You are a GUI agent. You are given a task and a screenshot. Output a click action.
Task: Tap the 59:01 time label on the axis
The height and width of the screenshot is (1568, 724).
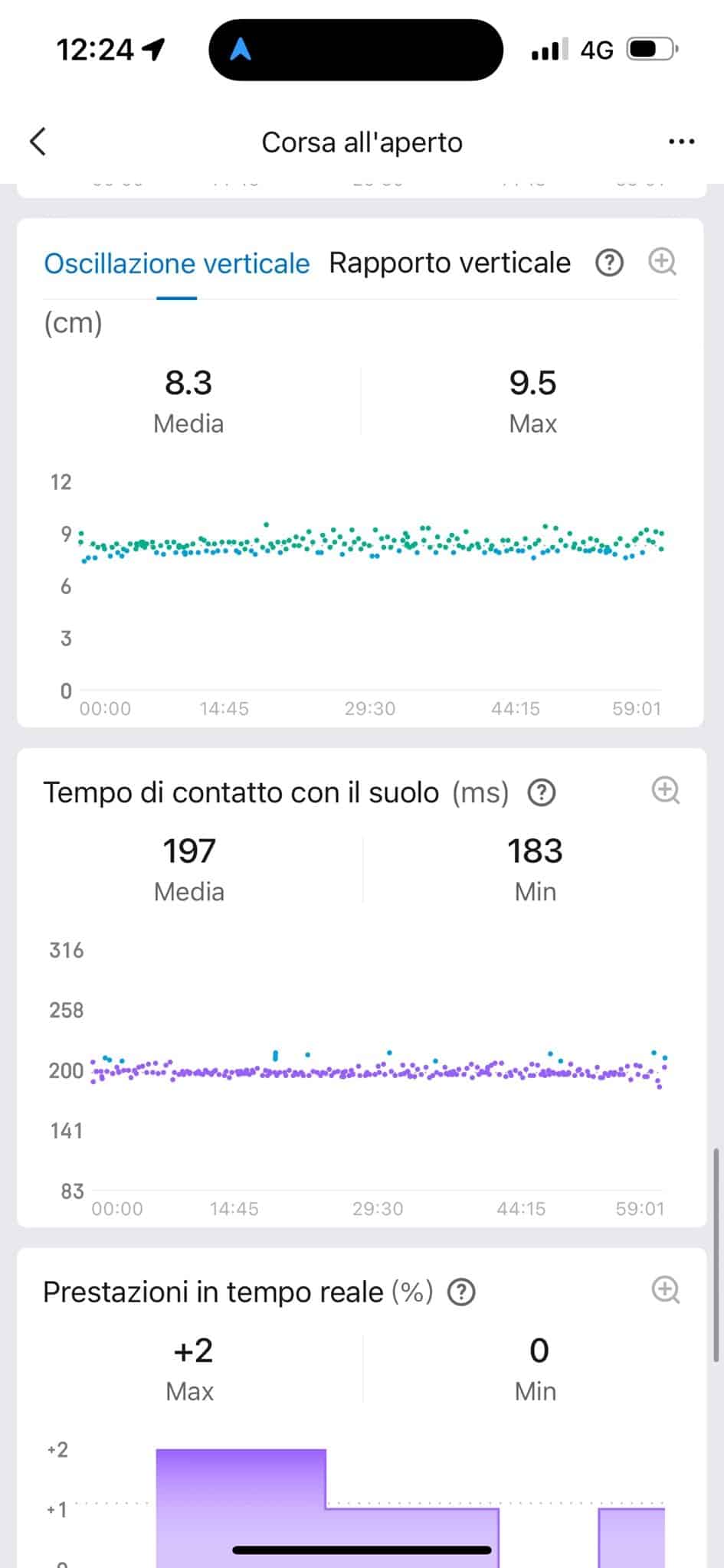point(638,708)
